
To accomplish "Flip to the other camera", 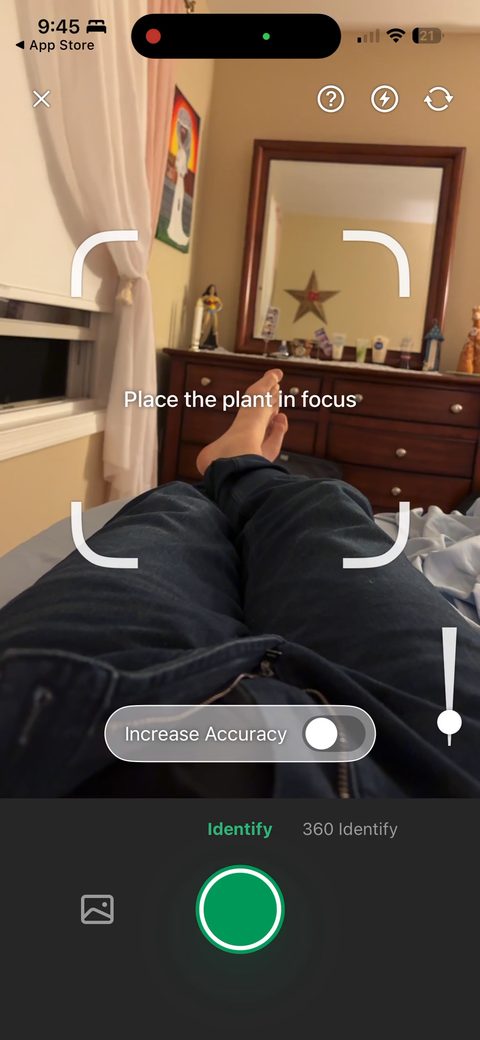I will coord(438,99).
